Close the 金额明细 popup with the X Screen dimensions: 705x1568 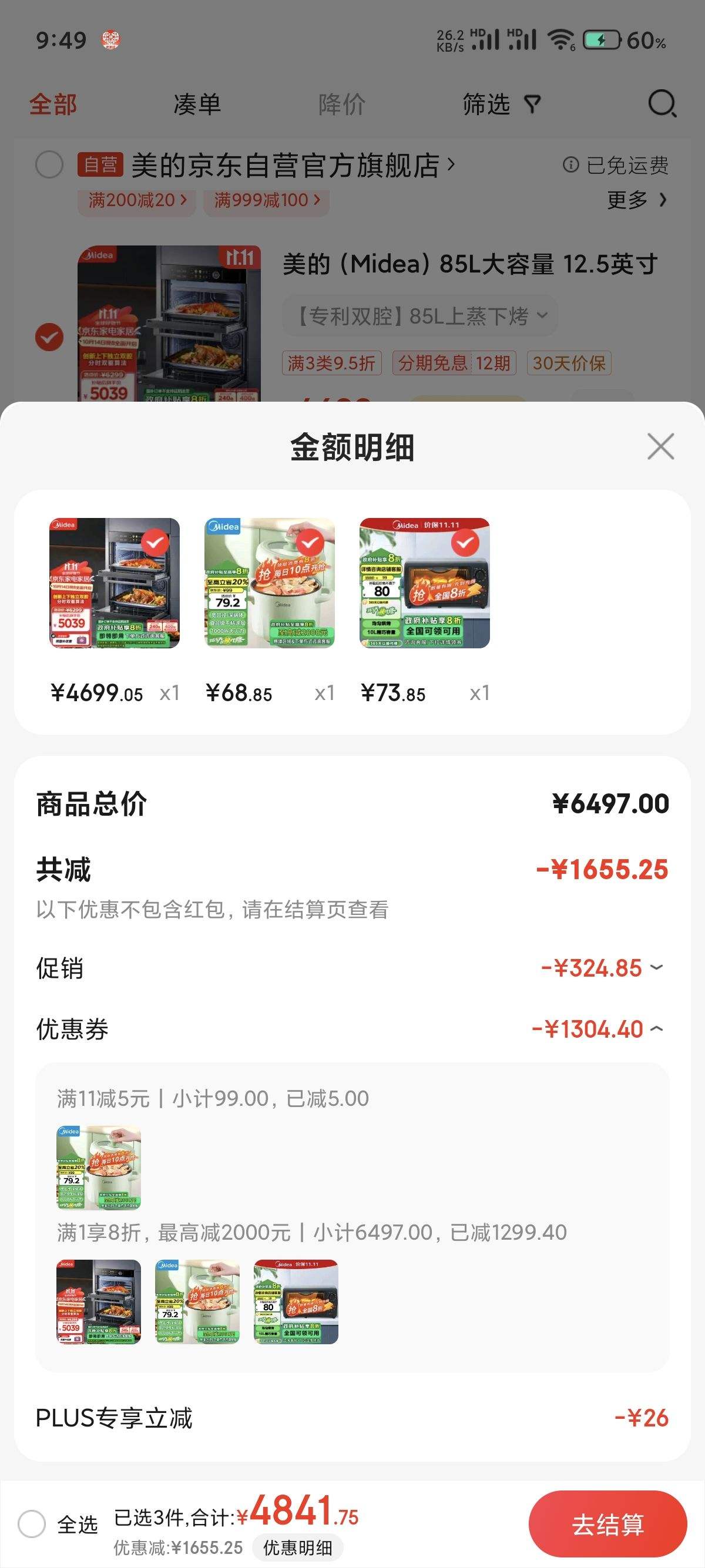[x=660, y=447]
